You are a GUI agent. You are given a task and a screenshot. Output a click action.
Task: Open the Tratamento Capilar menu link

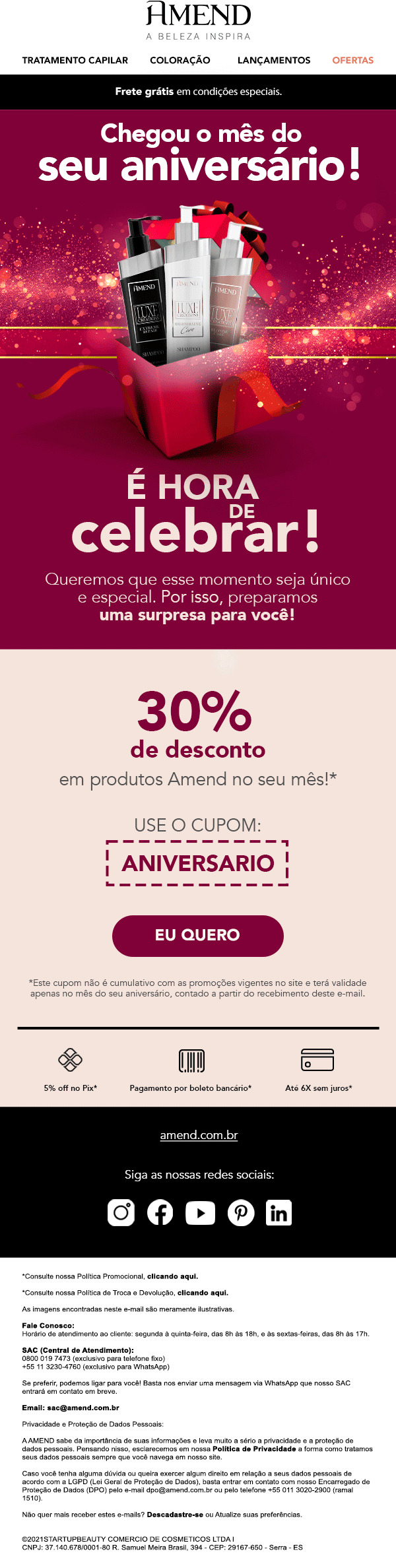(75, 60)
